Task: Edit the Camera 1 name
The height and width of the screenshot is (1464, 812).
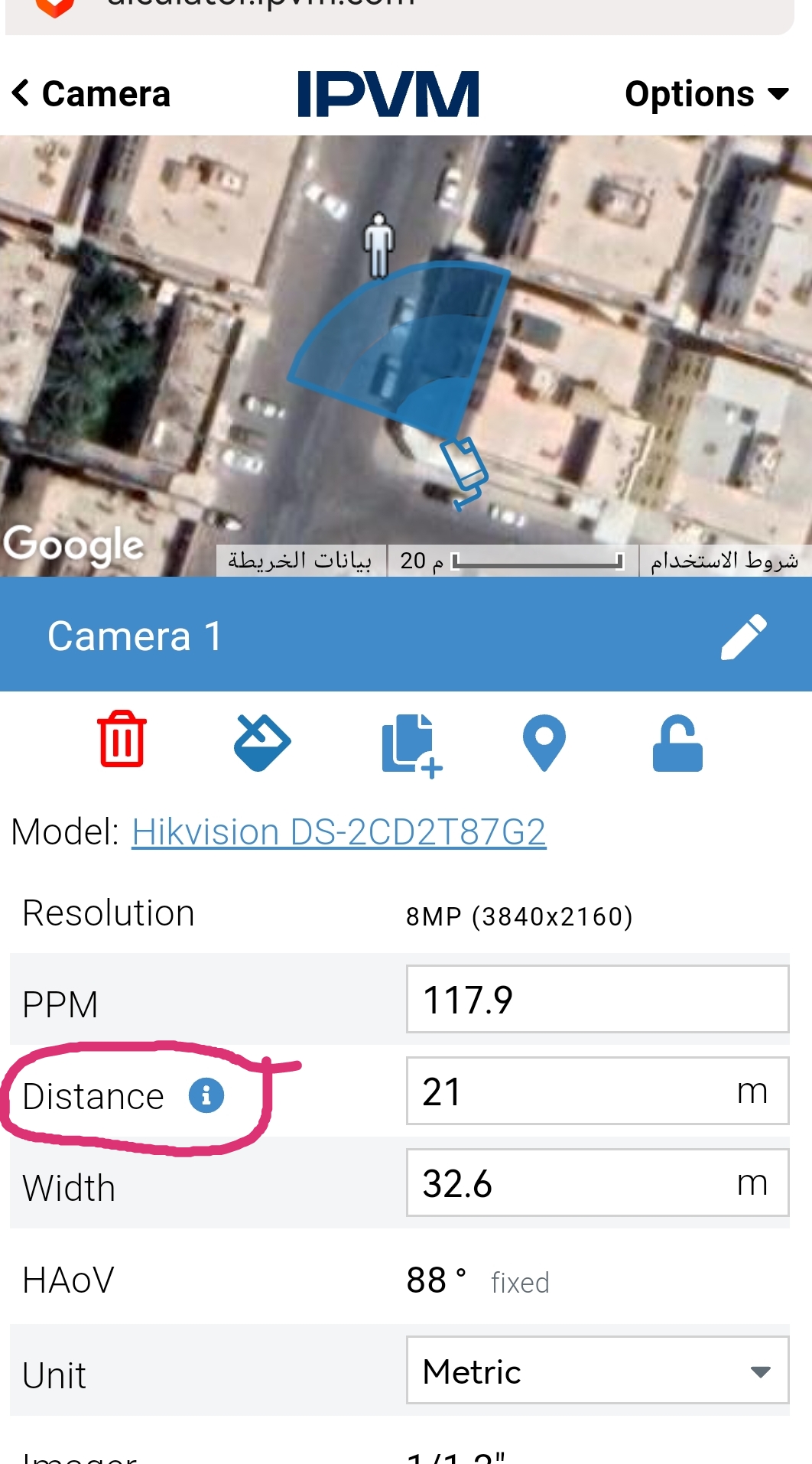Action: tap(743, 636)
